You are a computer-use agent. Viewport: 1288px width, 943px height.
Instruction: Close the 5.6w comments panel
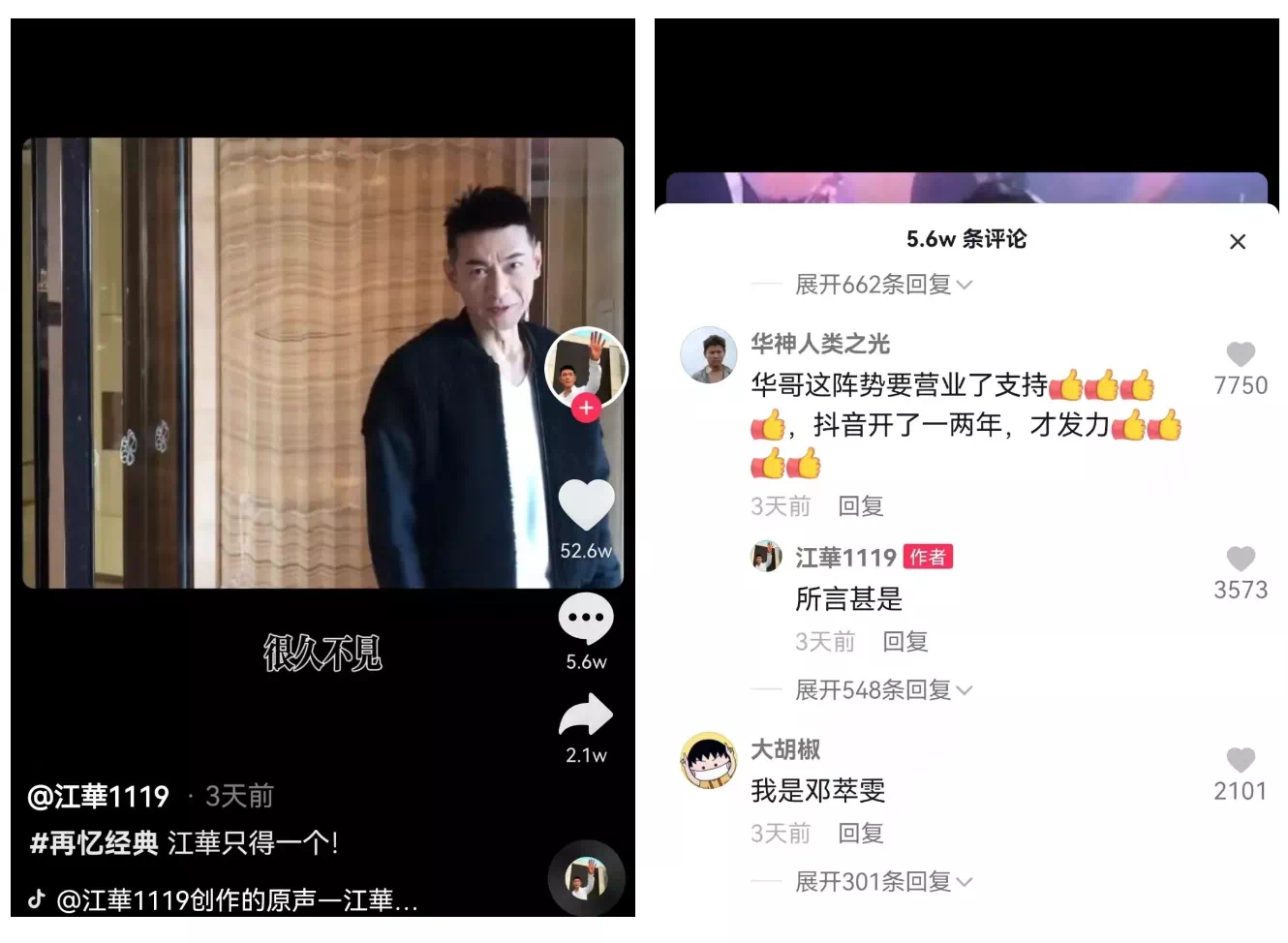click(x=1237, y=242)
